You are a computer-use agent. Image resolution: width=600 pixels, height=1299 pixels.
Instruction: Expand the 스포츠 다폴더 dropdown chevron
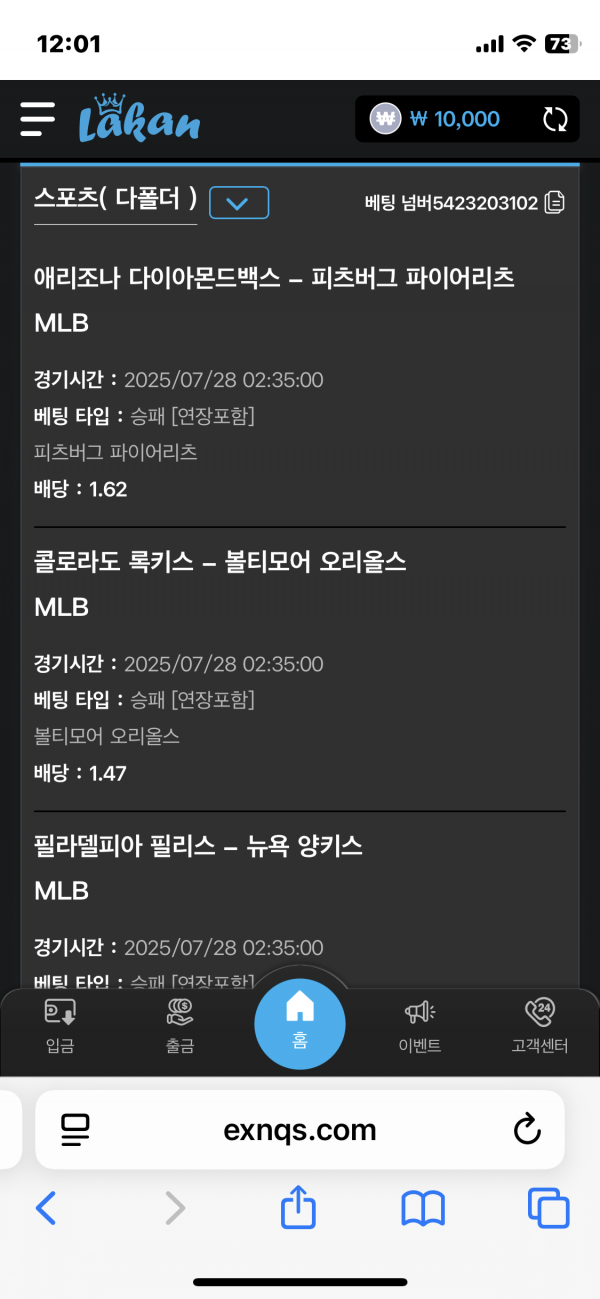(238, 203)
